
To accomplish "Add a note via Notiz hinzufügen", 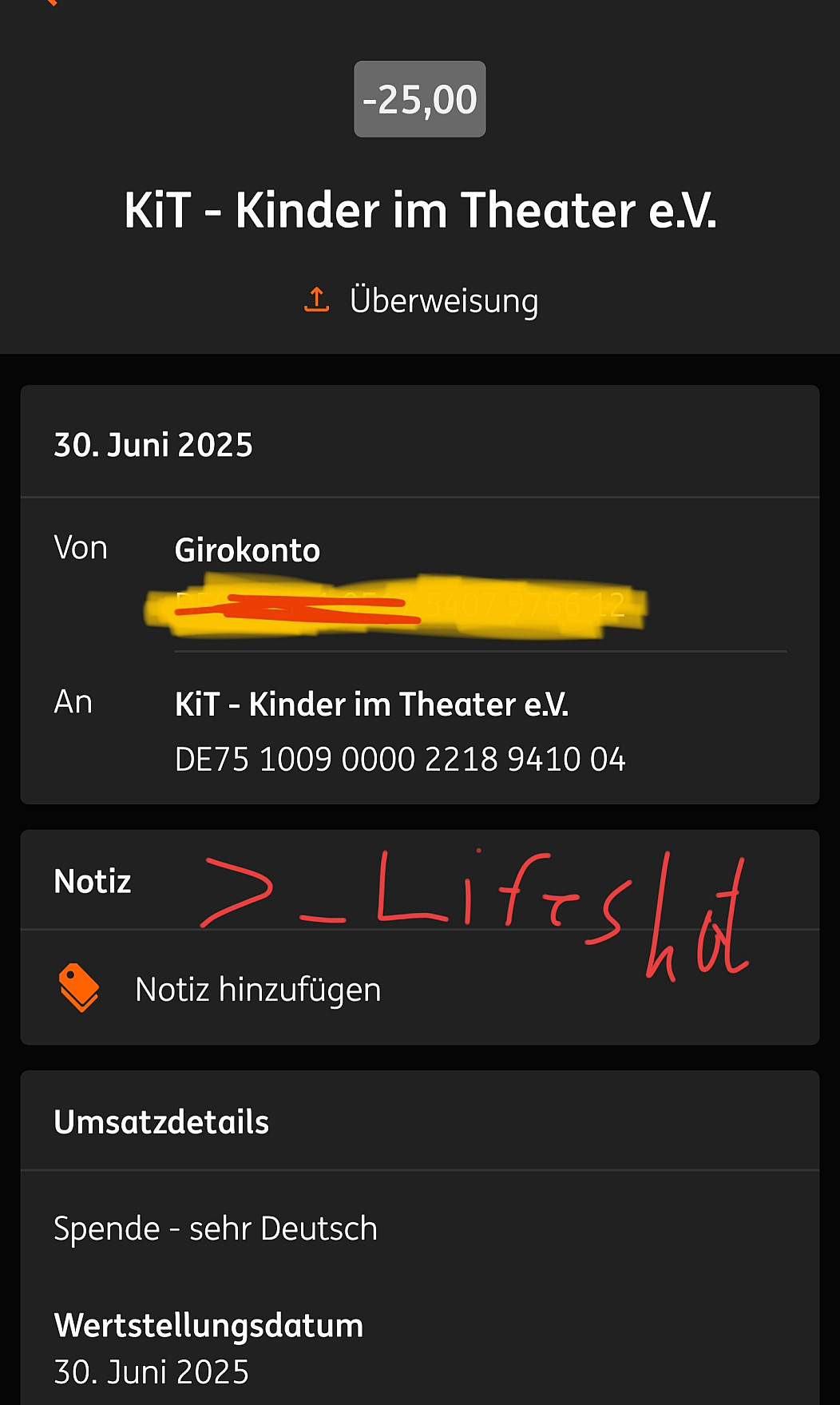I will click(x=257, y=989).
